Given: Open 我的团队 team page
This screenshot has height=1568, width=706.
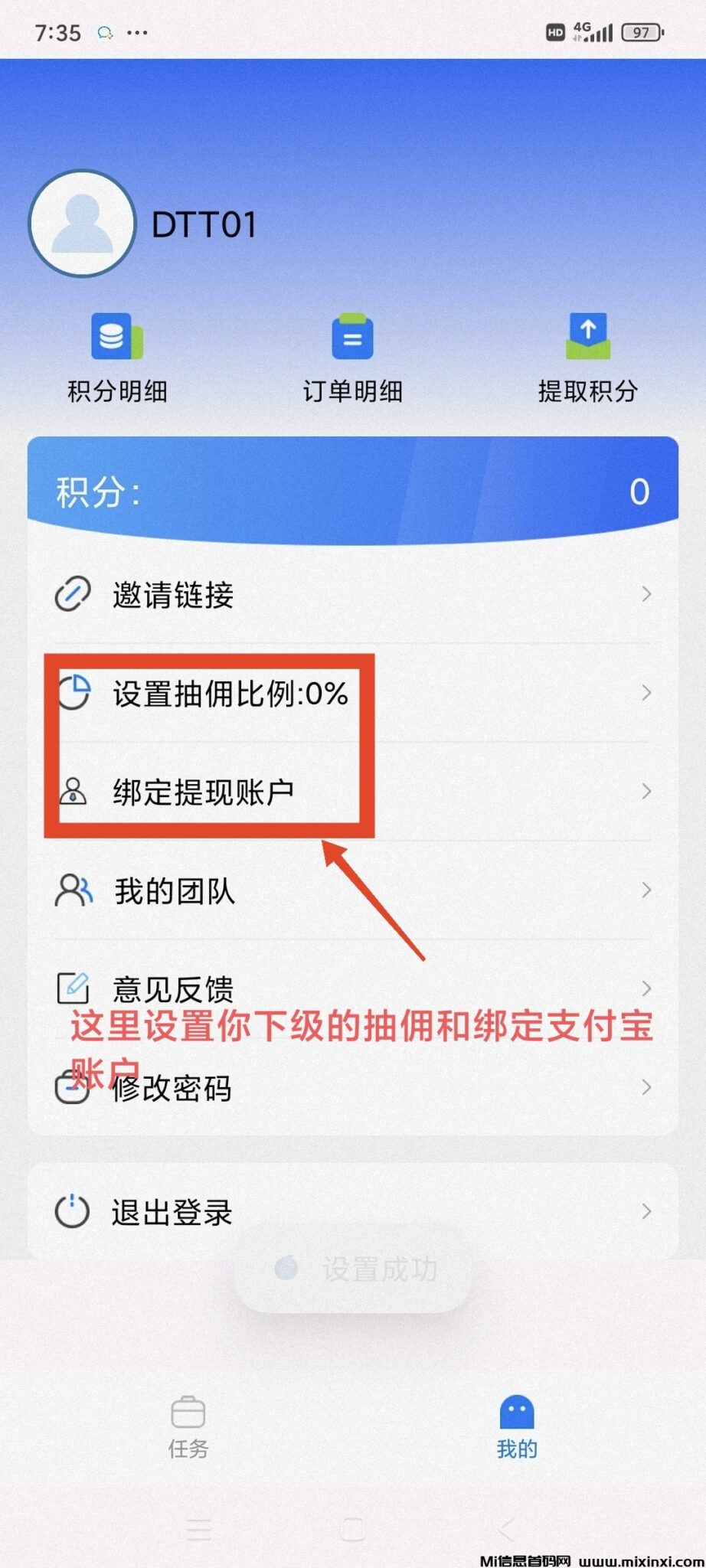Looking at the screenshot, I should tap(352, 891).
